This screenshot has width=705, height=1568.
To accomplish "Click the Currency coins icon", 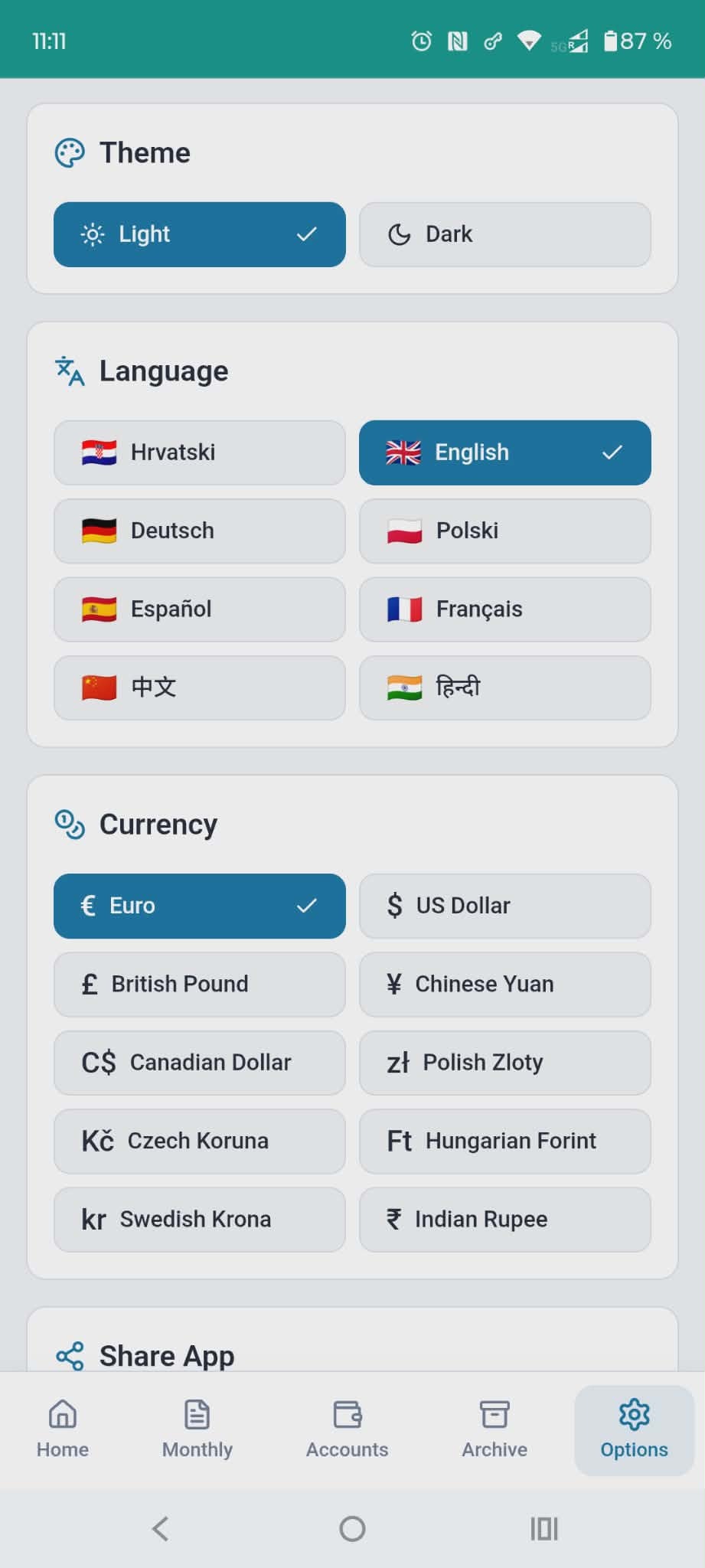I will [x=70, y=824].
